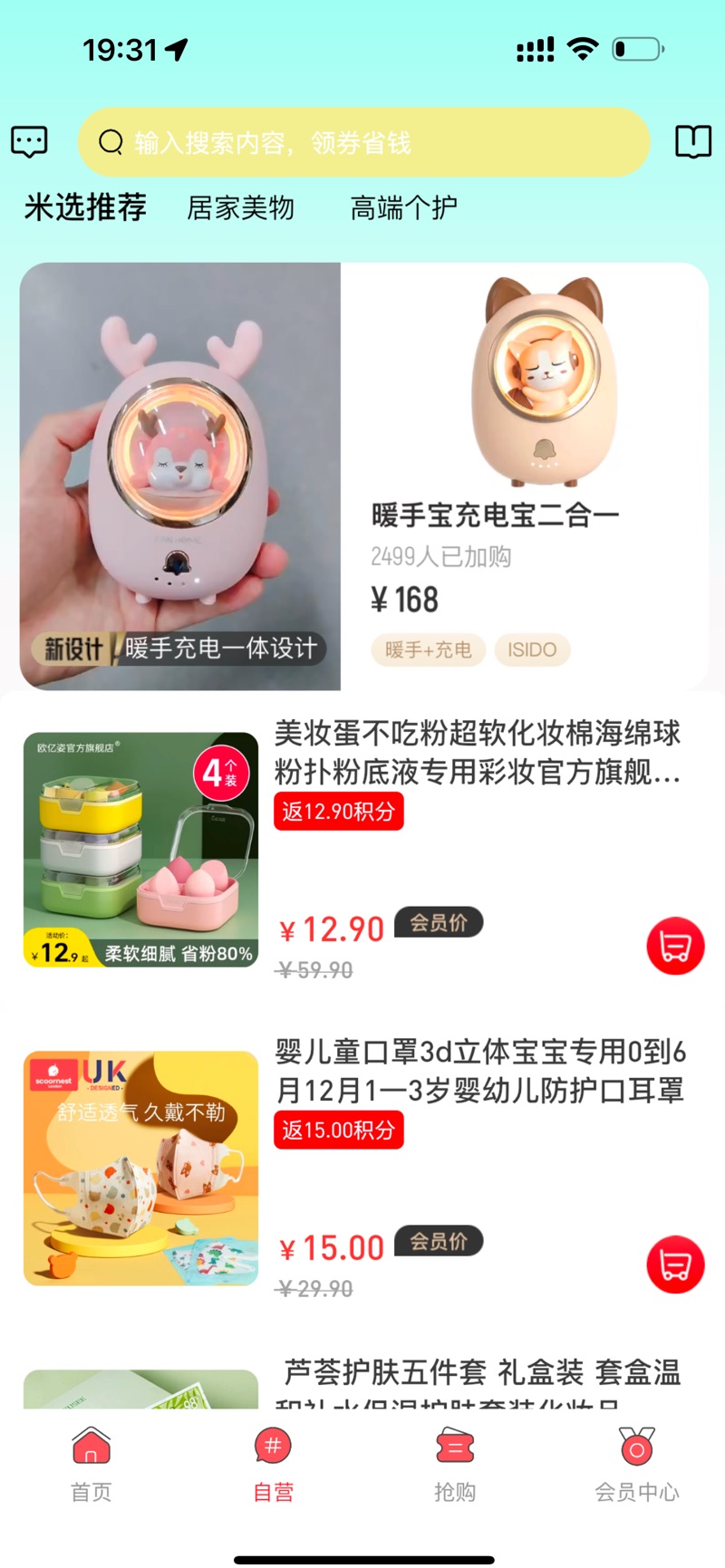The width and height of the screenshot is (725, 1568).
Task: Open the message chat icon top left
Action: click(x=29, y=141)
